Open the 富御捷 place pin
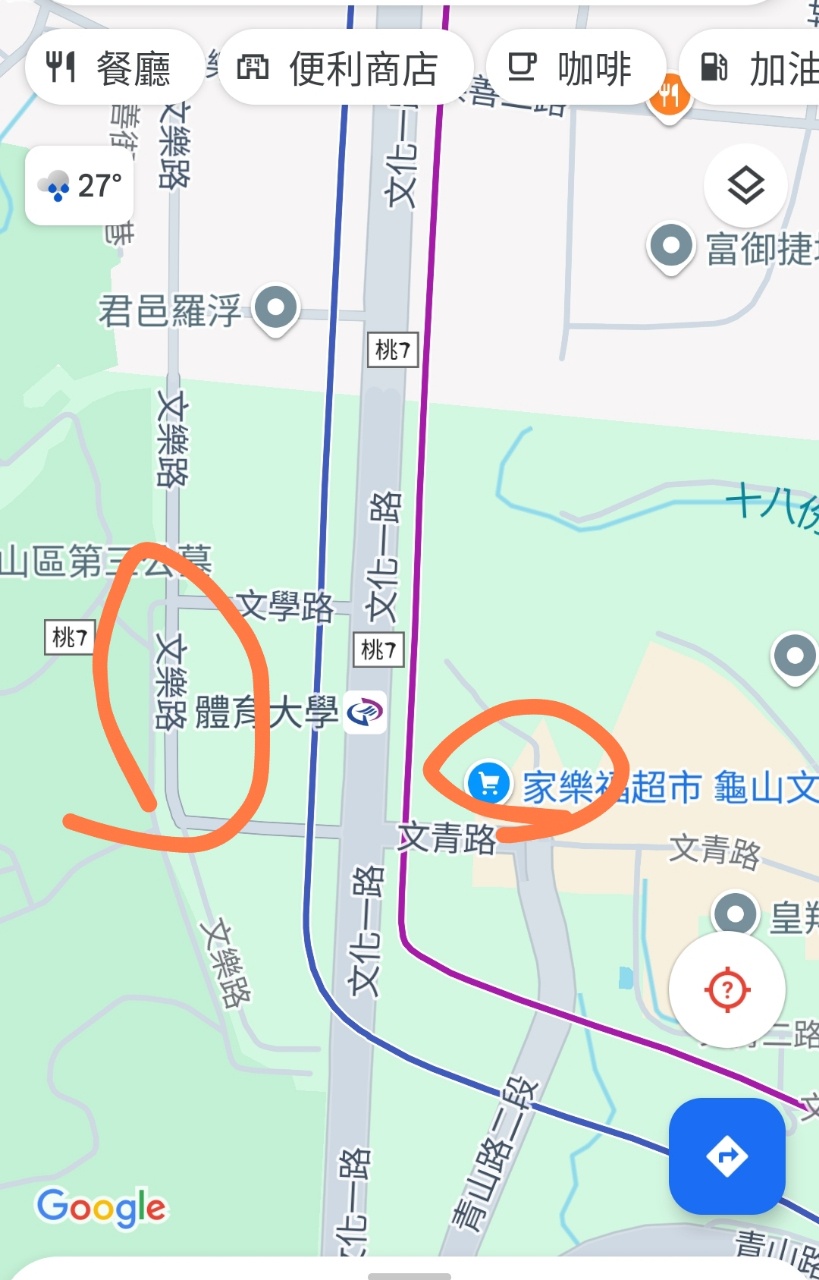Image resolution: width=819 pixels, height=1280 pixels. [x=670, y=245]
